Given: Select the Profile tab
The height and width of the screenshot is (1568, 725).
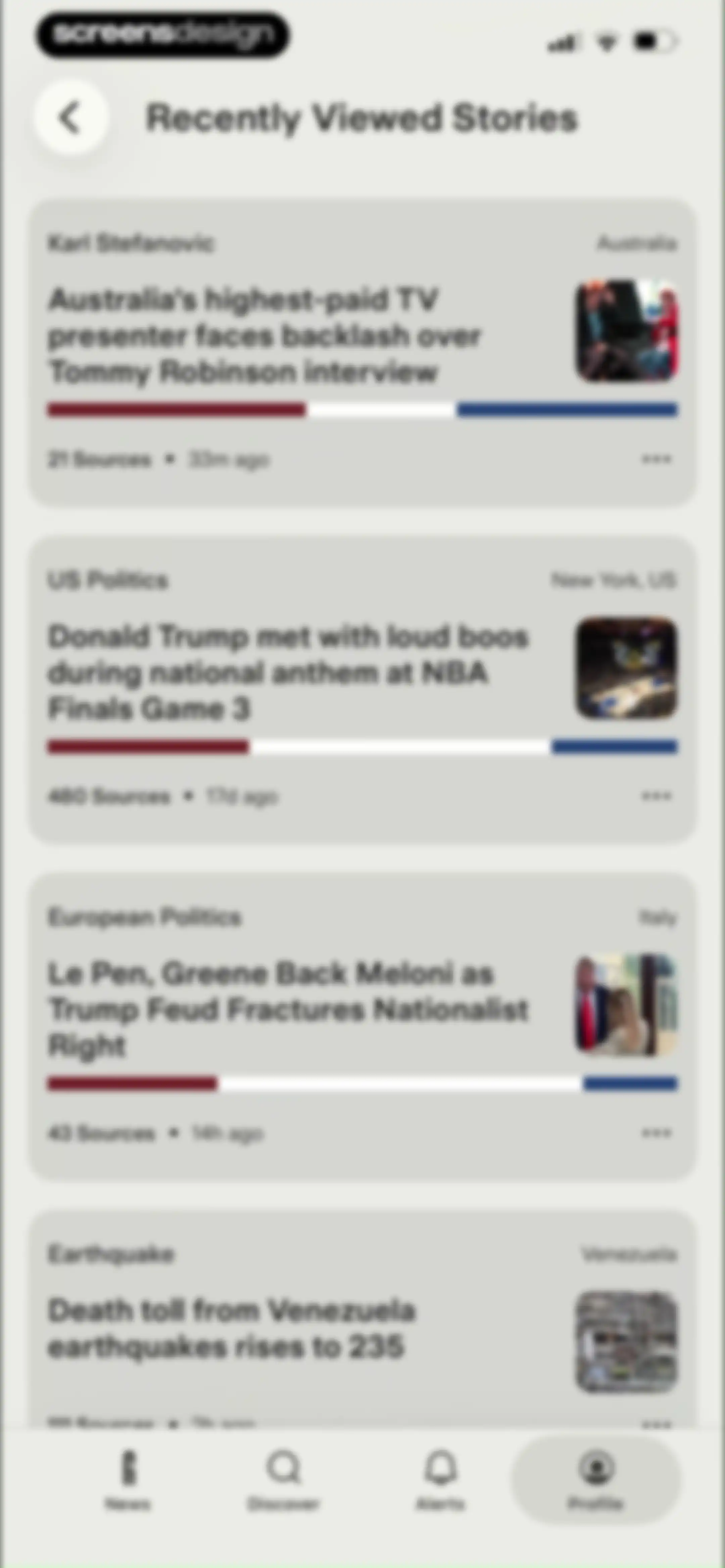Looking at the screenshot, I should tap(596, 1480).
